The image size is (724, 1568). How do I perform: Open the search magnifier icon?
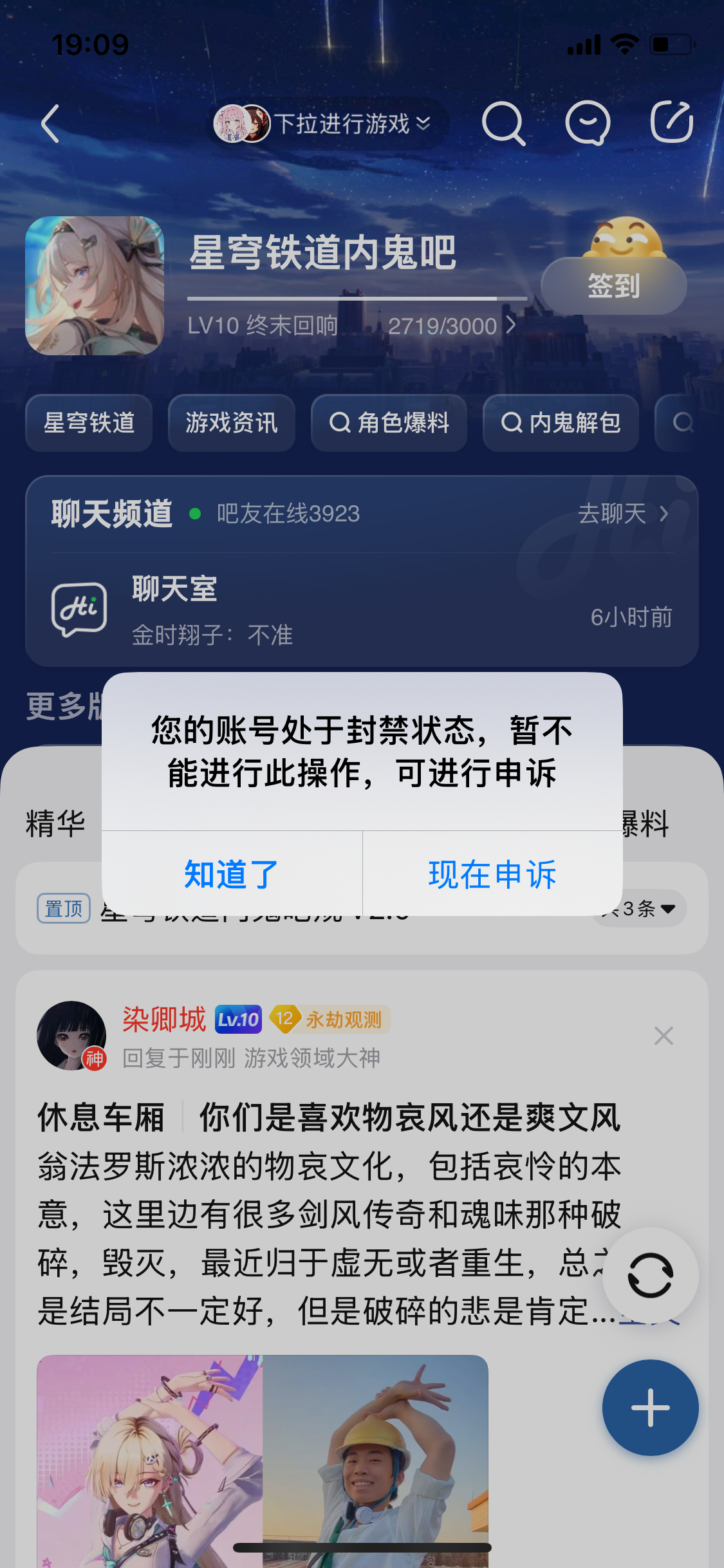pos(503,123)
